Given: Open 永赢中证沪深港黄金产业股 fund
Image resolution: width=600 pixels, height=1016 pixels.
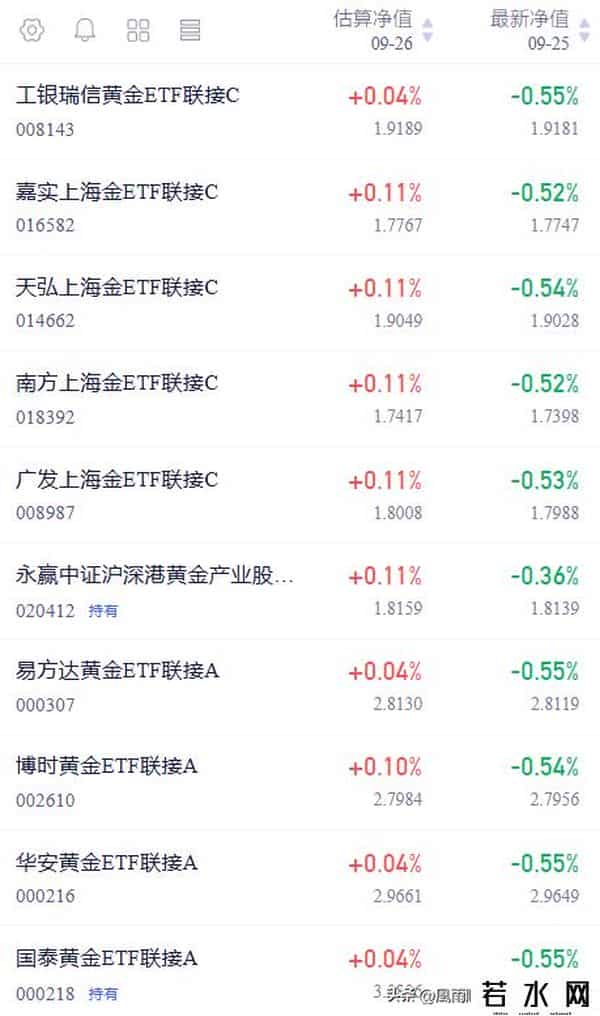Looking at the screenshot, I should point(155,576).
